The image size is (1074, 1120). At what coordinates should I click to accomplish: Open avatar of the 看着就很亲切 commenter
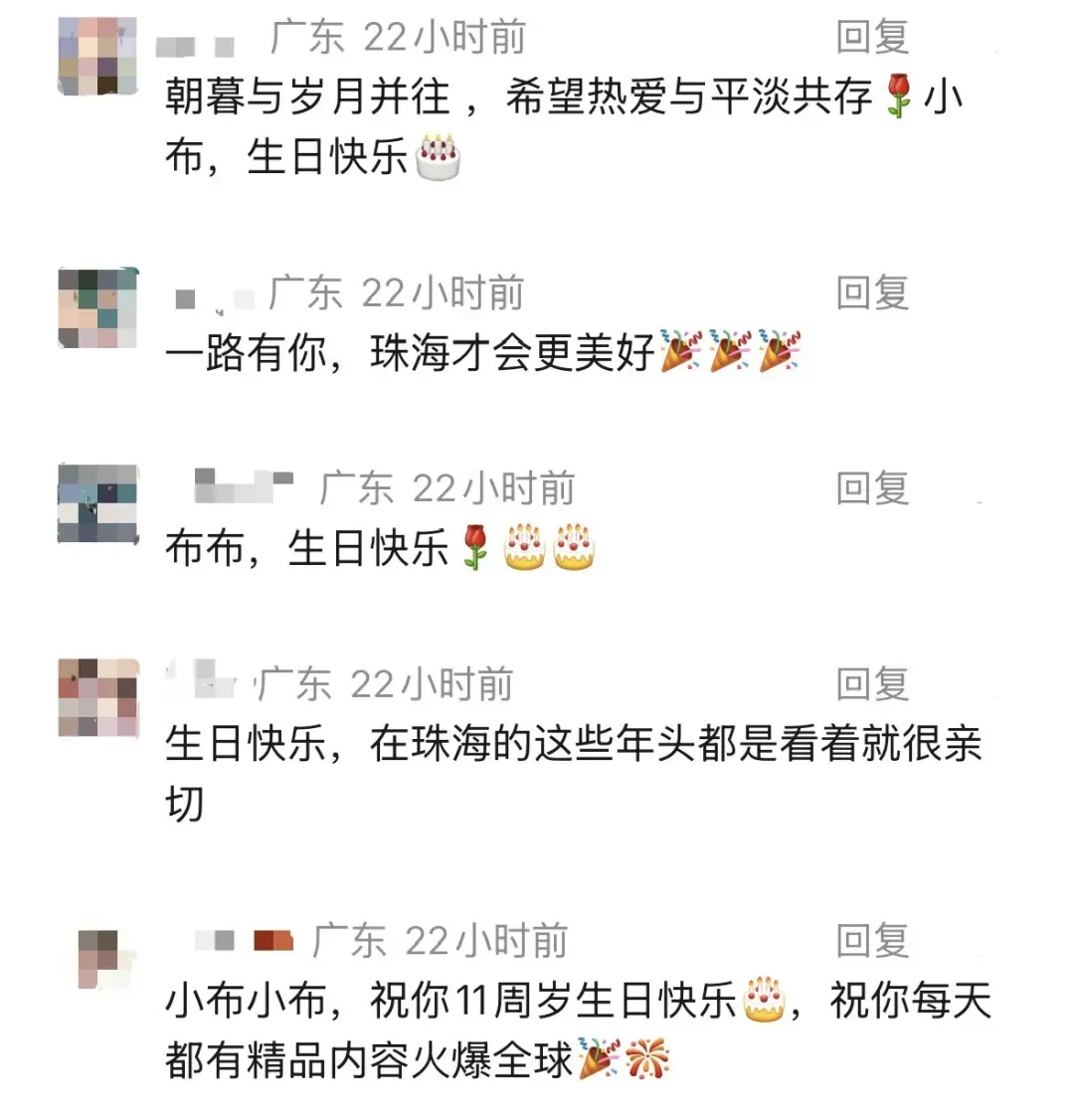97,698
